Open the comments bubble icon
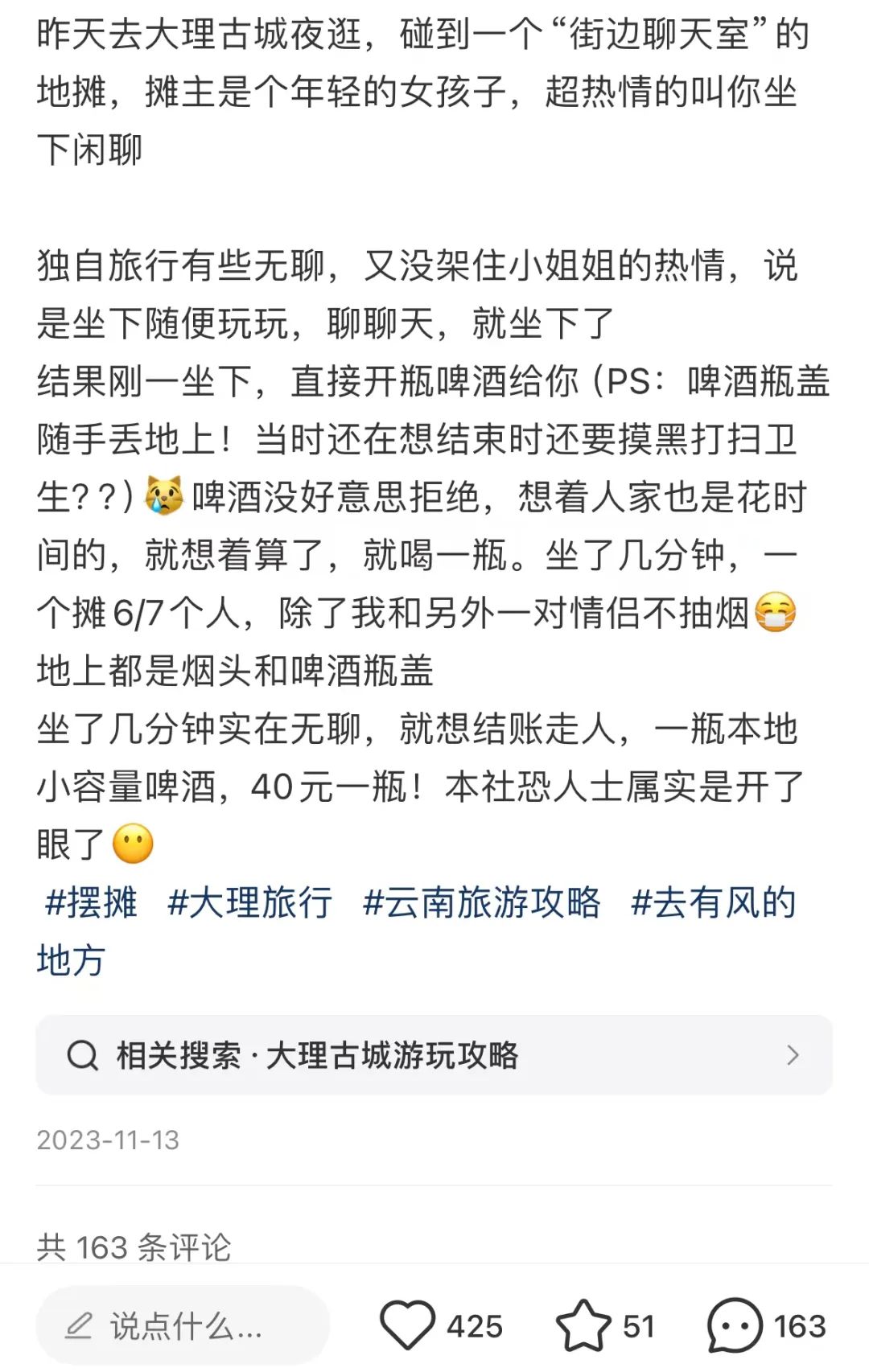 pyautogui.click(x=734, y=1325)
